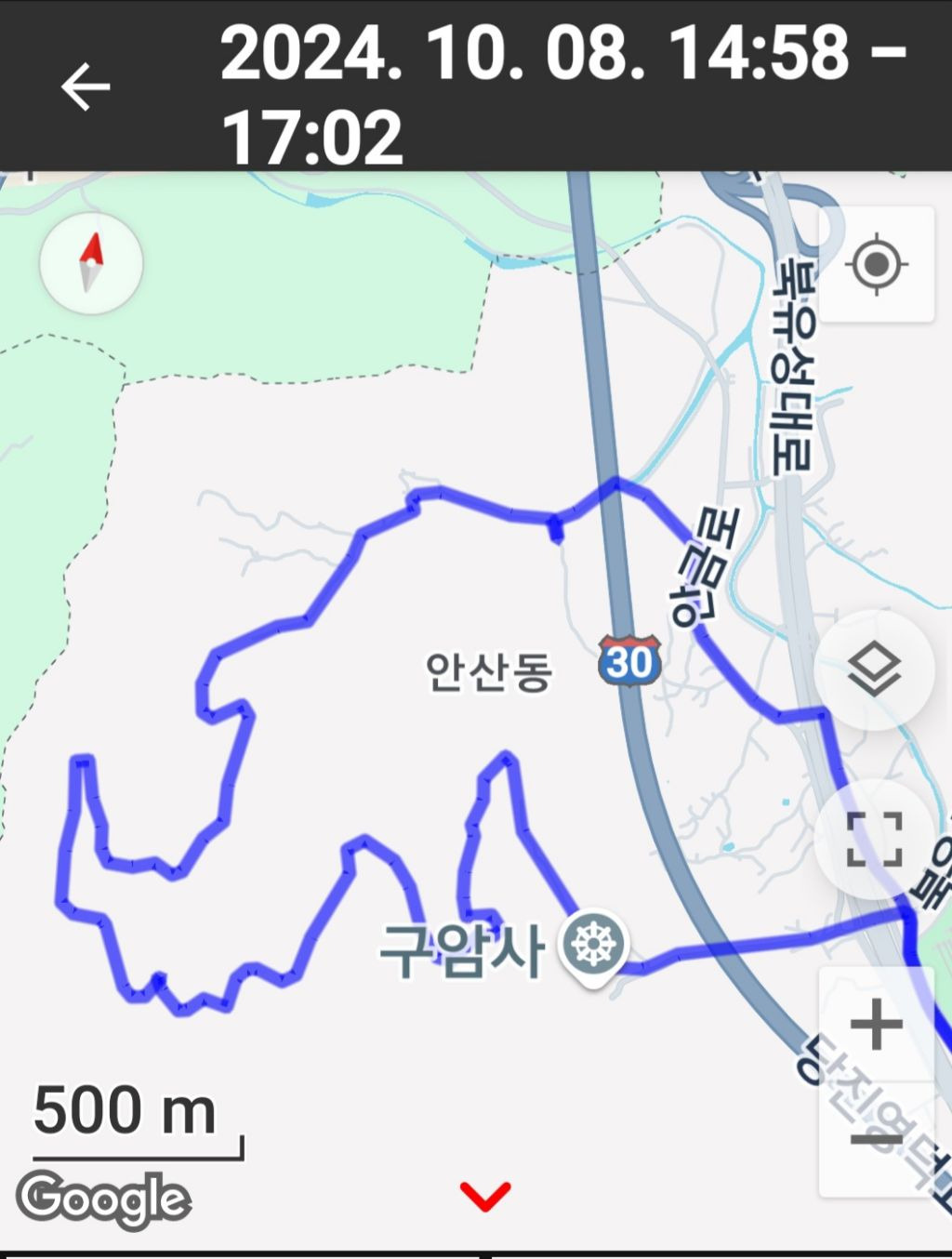Screen dimensions: 952x1259
Task: Open the 구암사 temple marker
Action: [x=593, y=948]
